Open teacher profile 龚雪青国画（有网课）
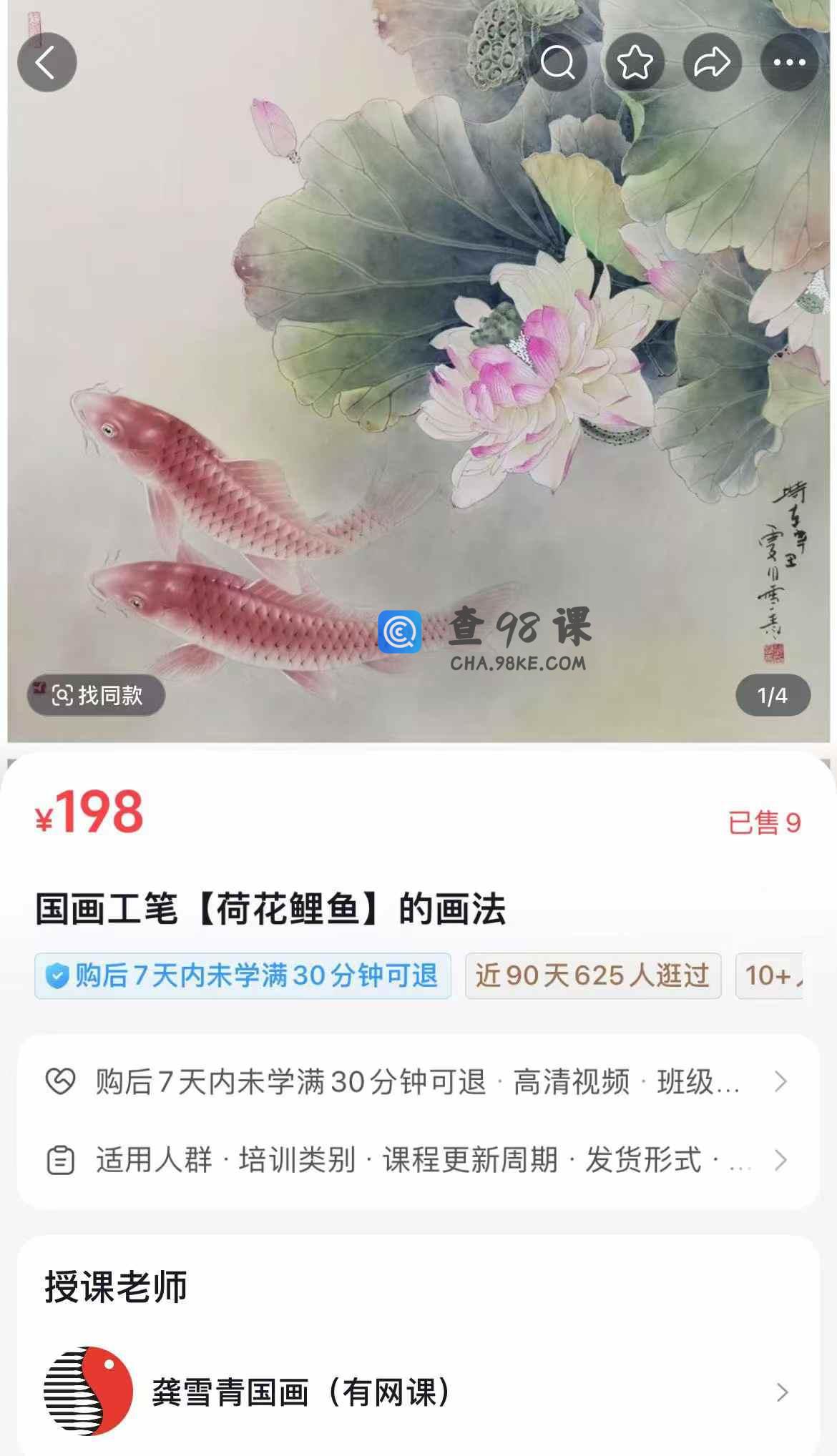Viewport: 837px width, 1456px height. tap(418, 1392)
